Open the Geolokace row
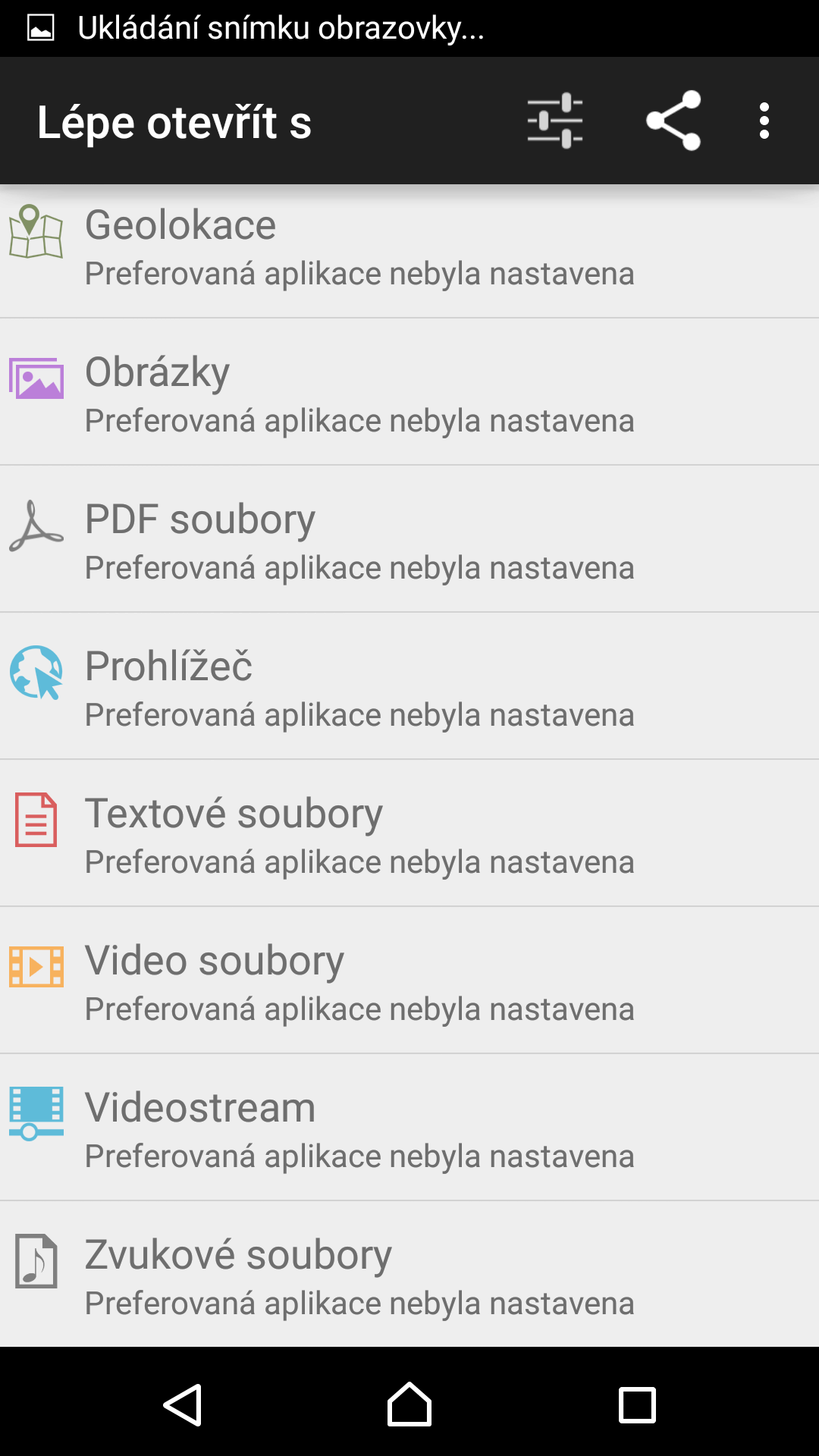 tap(409, 249)
